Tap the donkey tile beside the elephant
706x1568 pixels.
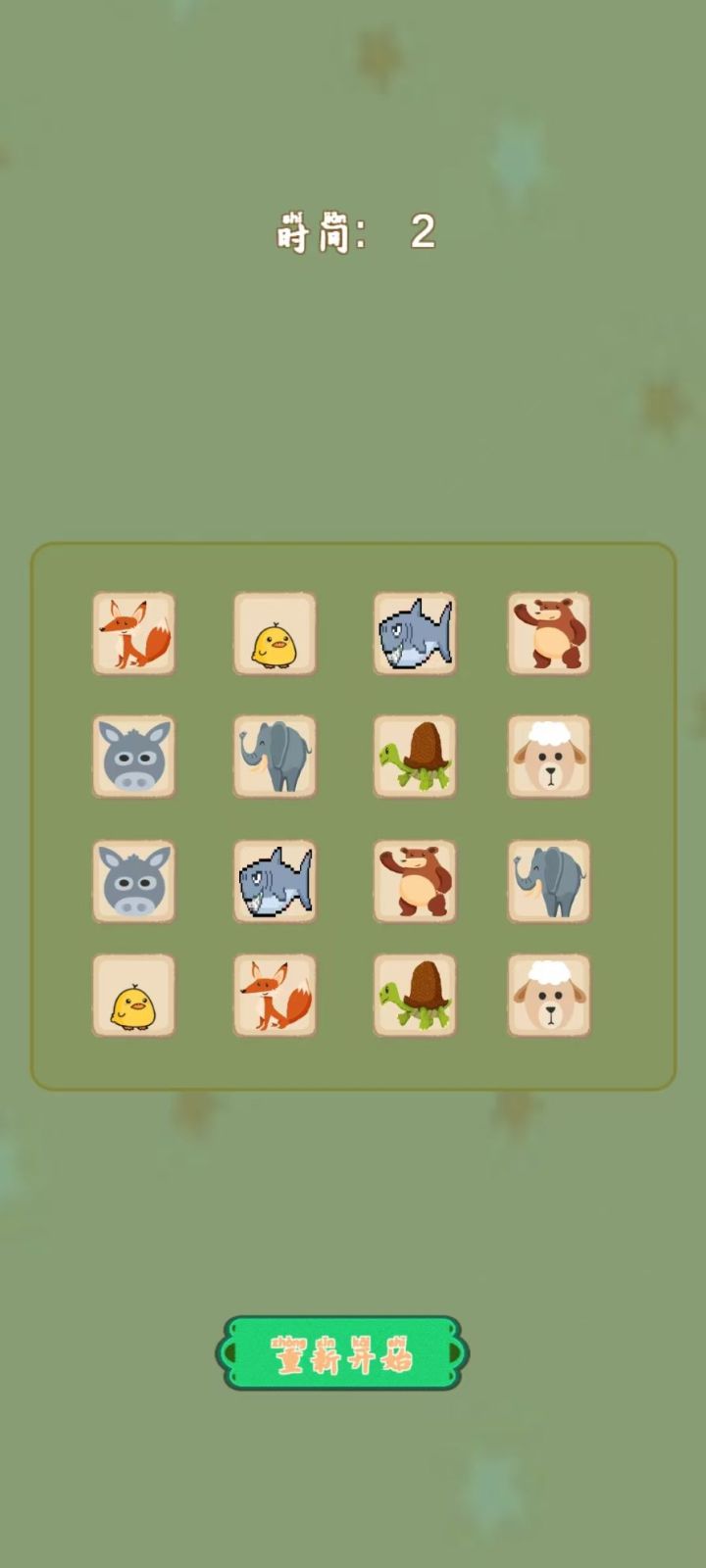pyautogui.click(x=133, y=757)
